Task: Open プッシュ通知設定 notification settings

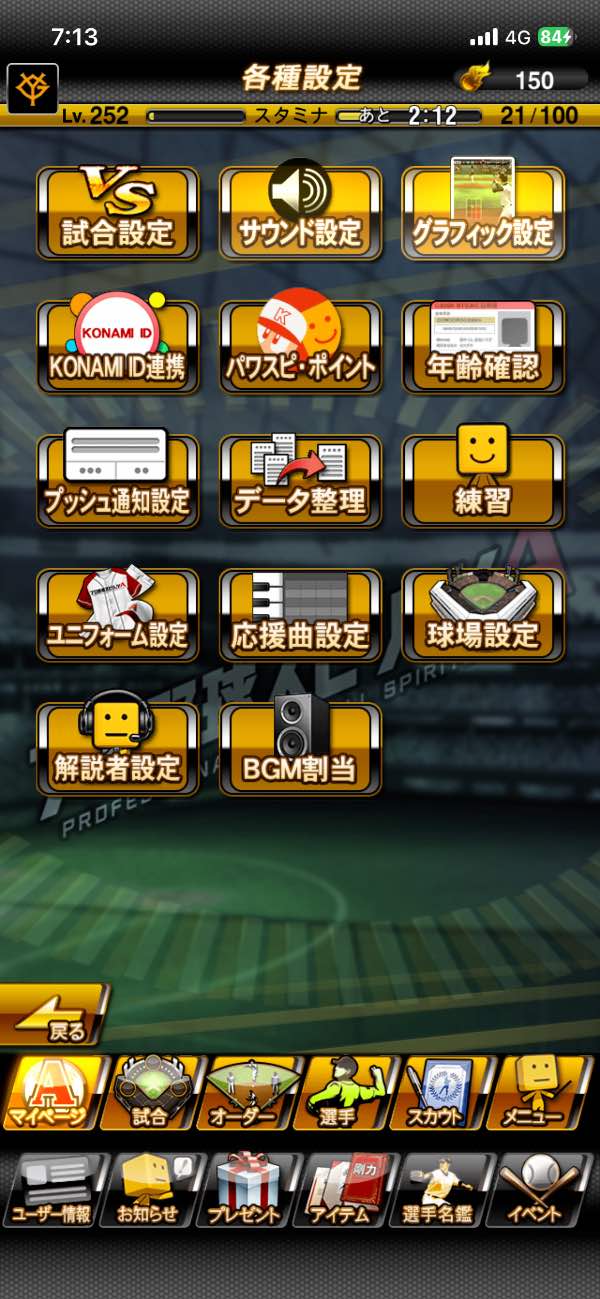Action: click(118, 481)
